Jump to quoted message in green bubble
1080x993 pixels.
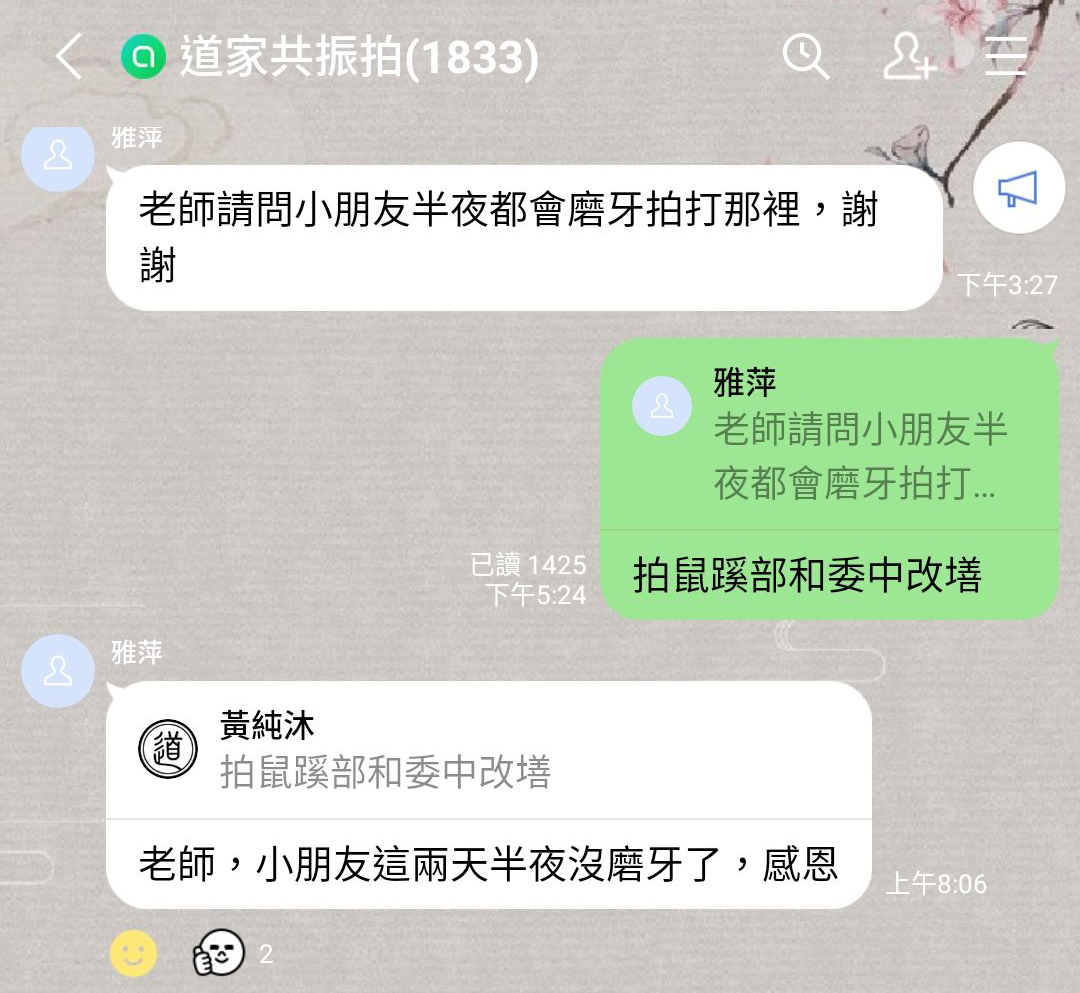pos(828,433)
